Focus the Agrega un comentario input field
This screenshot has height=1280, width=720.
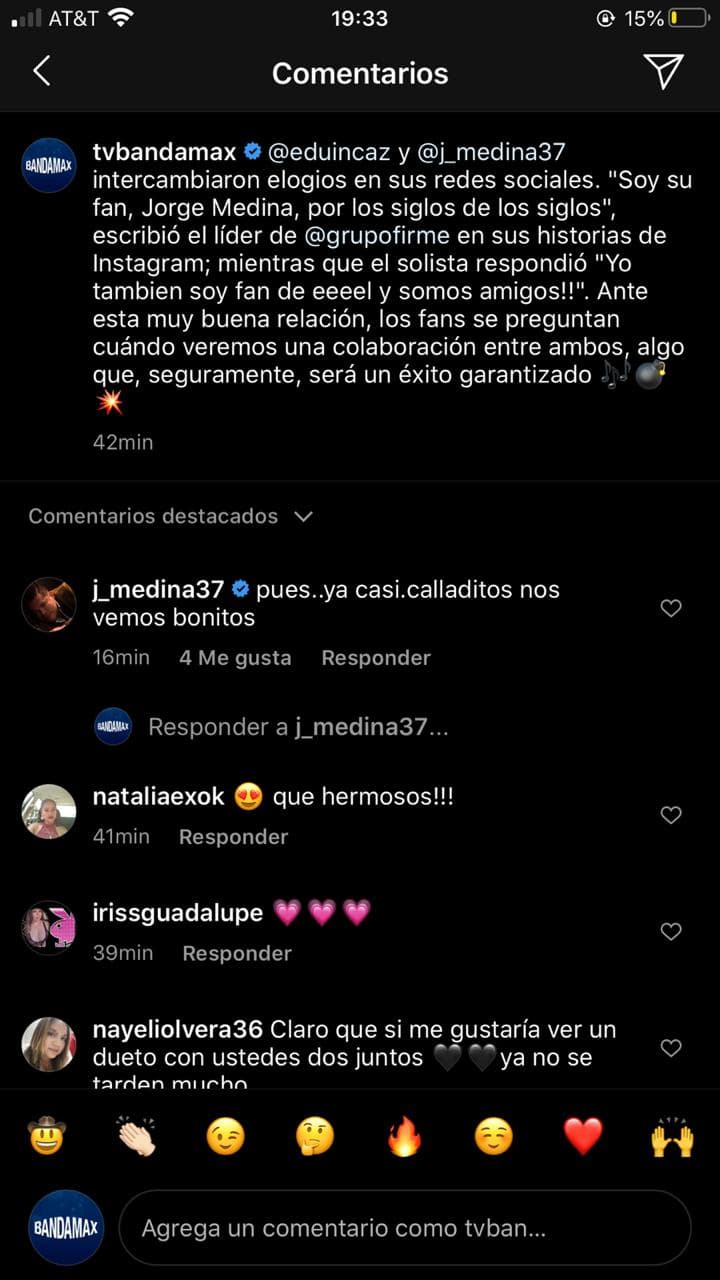coord(404,1228)
